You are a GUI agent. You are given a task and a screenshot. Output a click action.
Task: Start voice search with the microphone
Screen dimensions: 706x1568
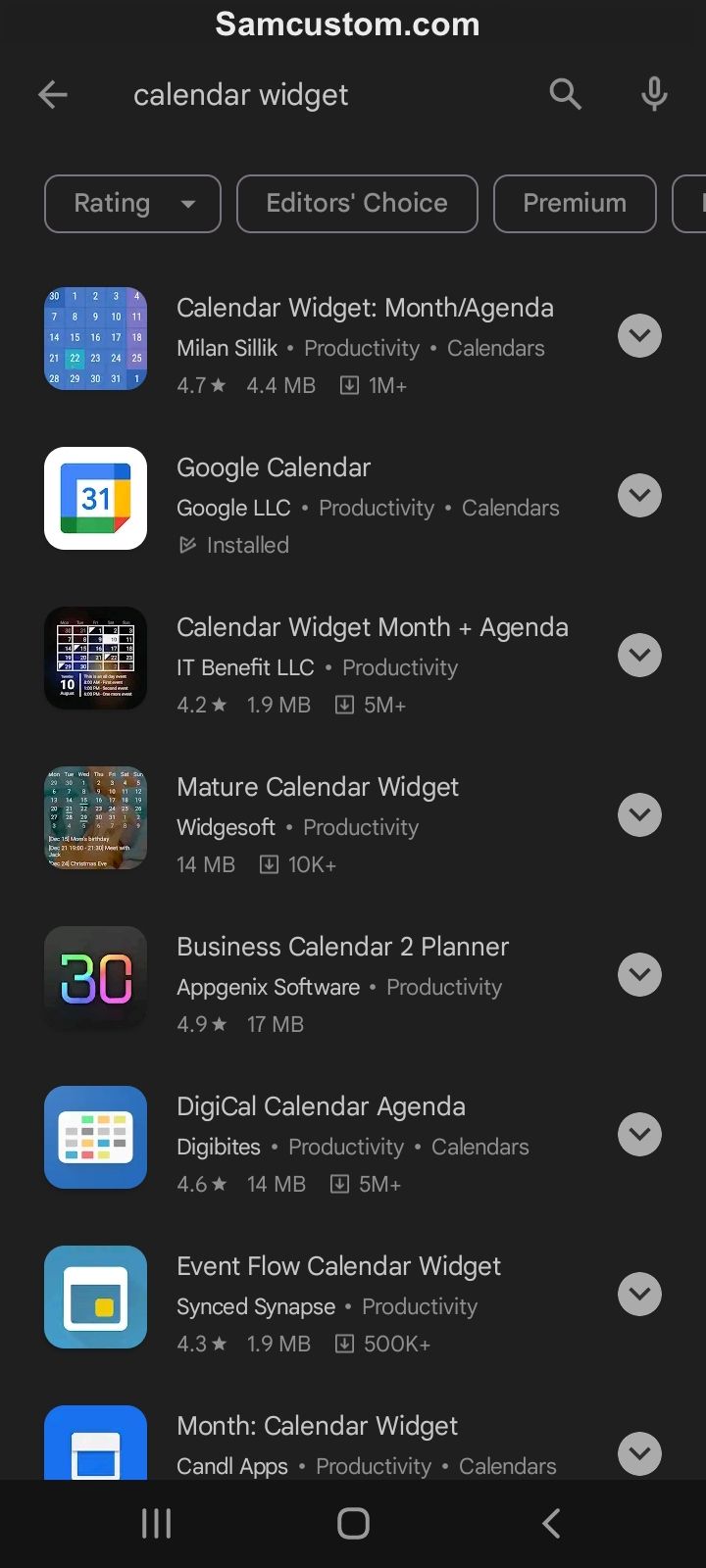pos(654,95)
